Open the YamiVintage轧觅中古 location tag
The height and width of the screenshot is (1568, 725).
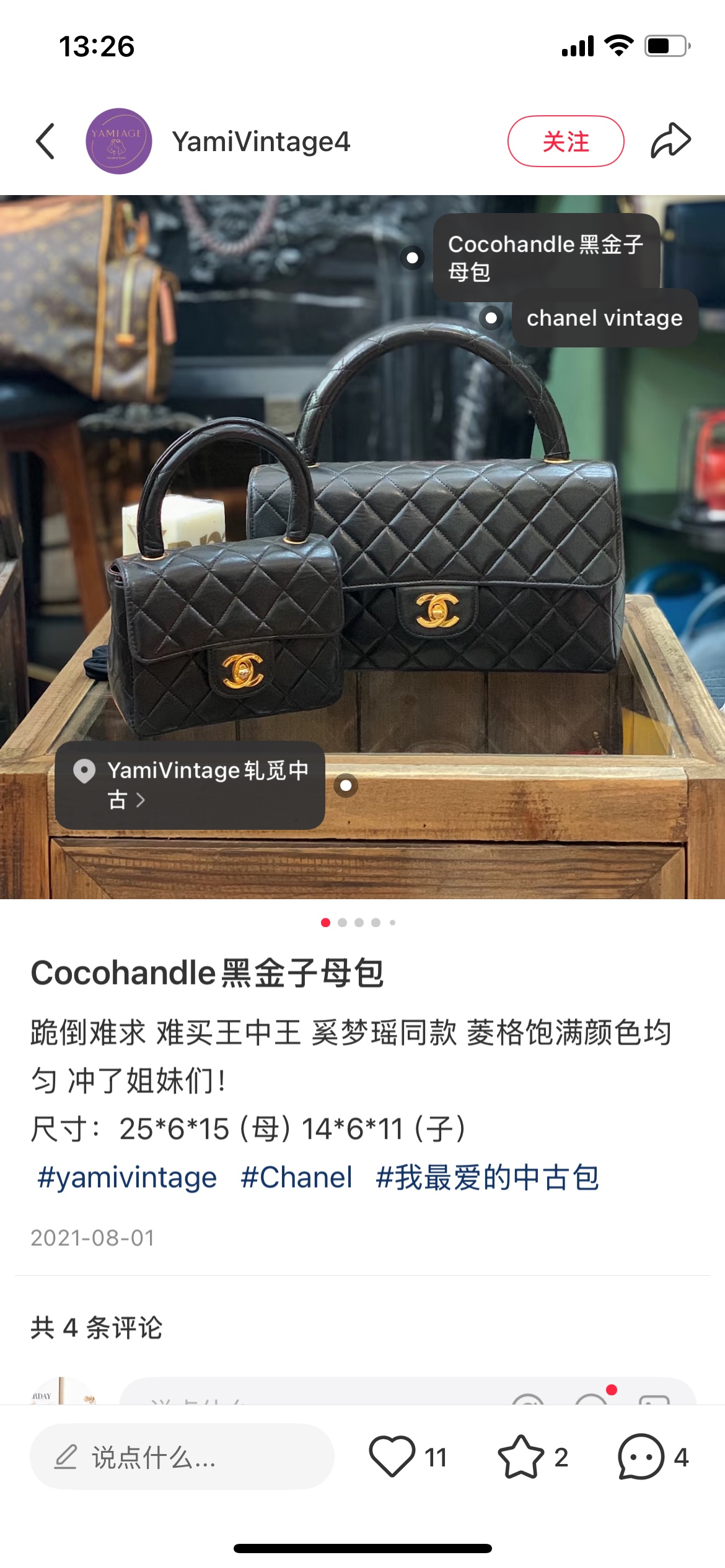pos(190,785)
